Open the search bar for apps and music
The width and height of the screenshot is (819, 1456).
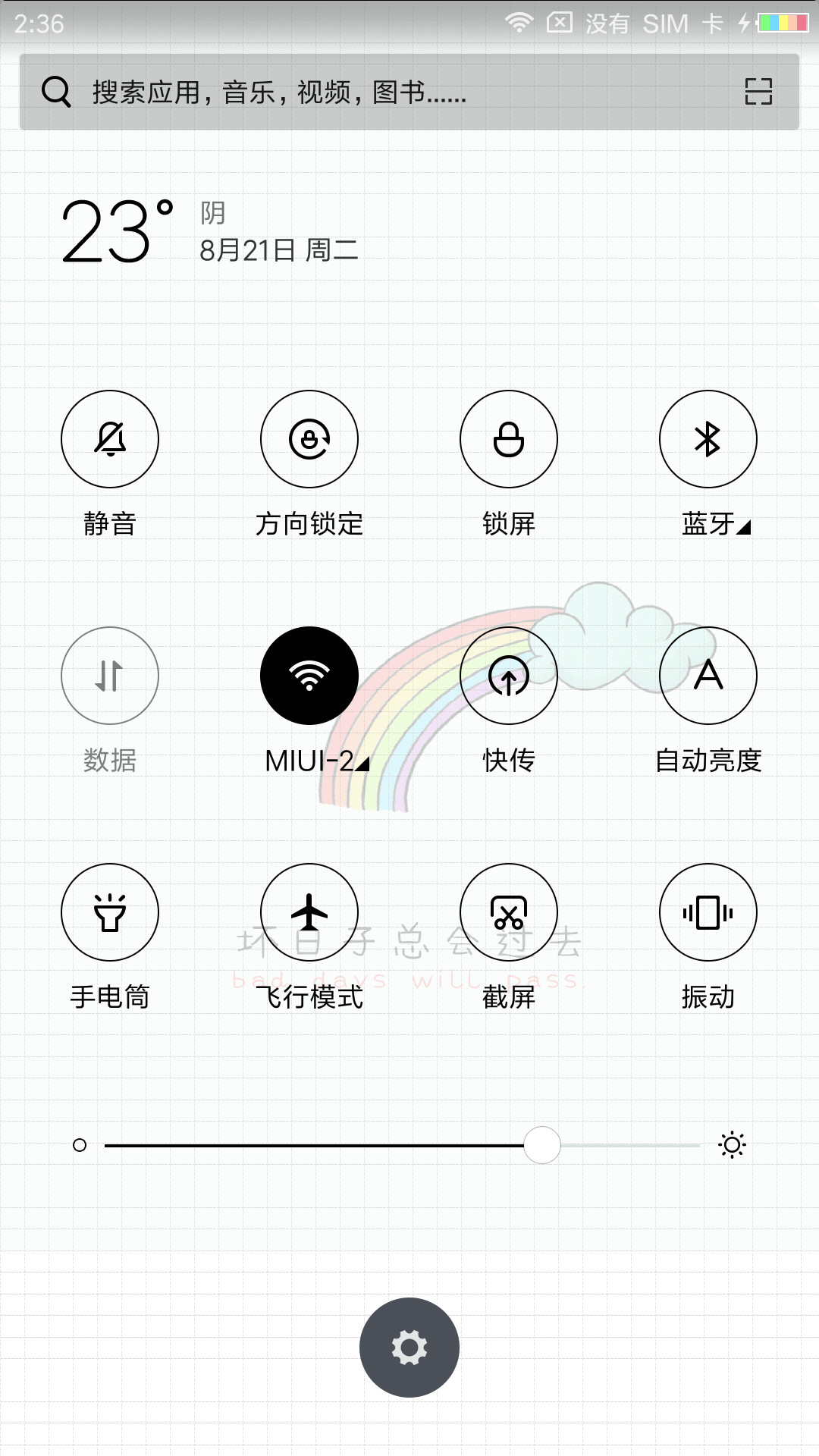point(409,92)
